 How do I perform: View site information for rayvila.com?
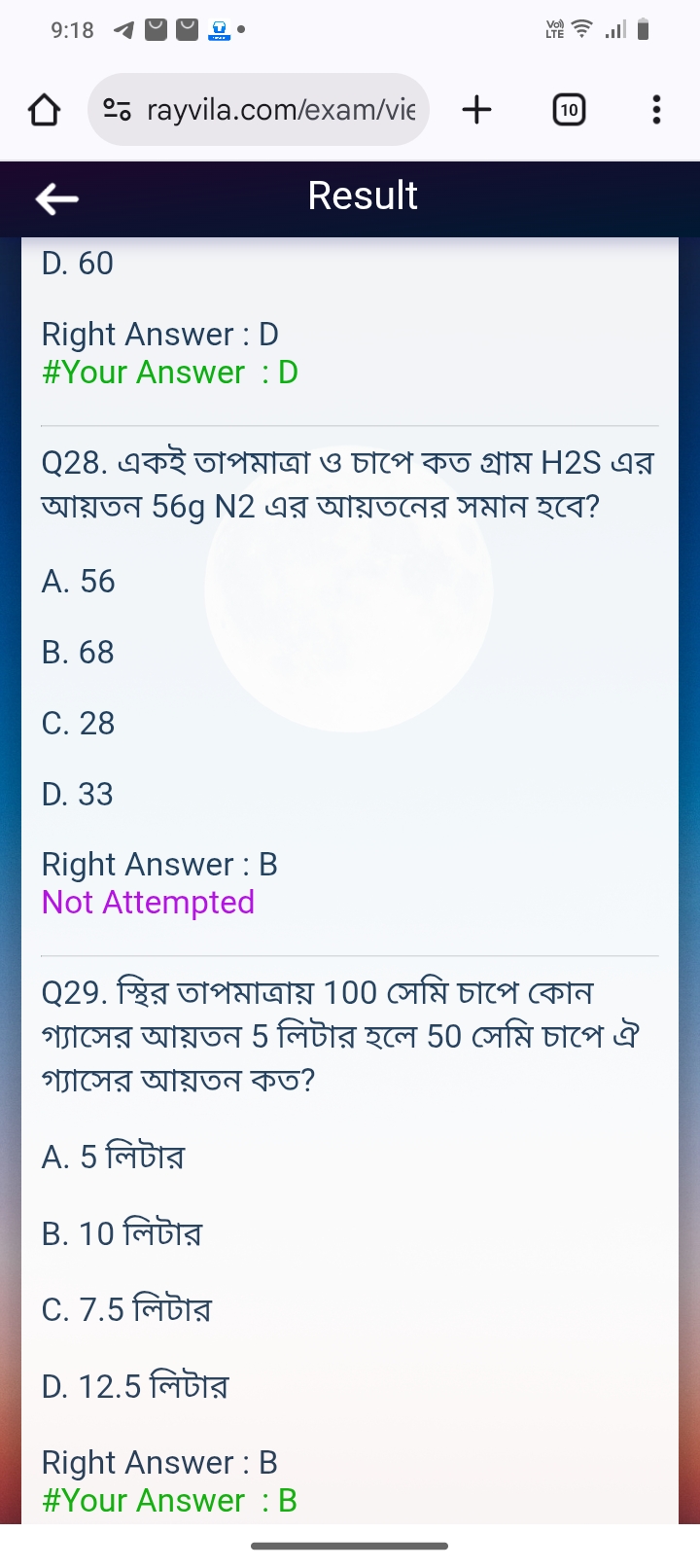pyautogui.click(x=118, y=110)
